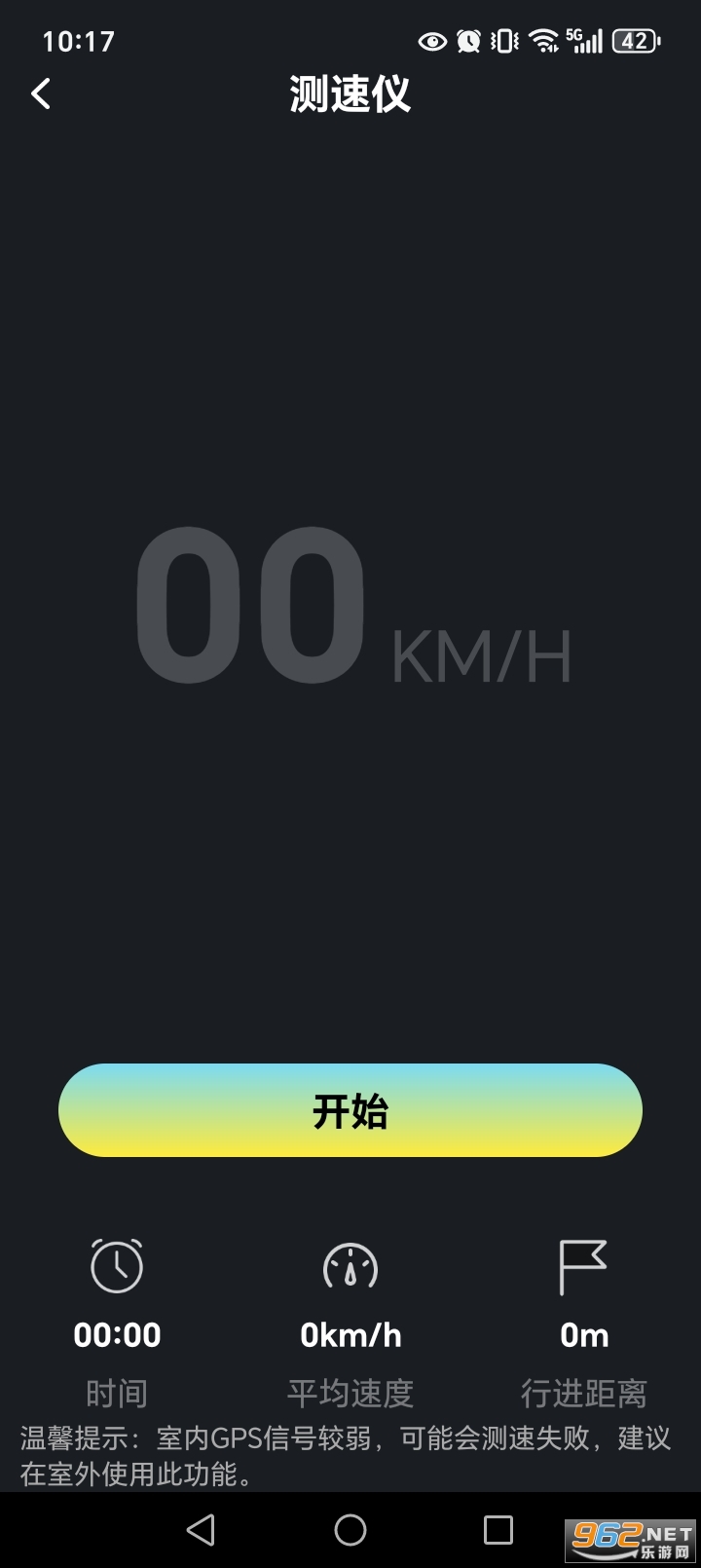Tap the square recent apps button
The width and height of the screenshot is (701, 1568).
tap(500, 1529)
